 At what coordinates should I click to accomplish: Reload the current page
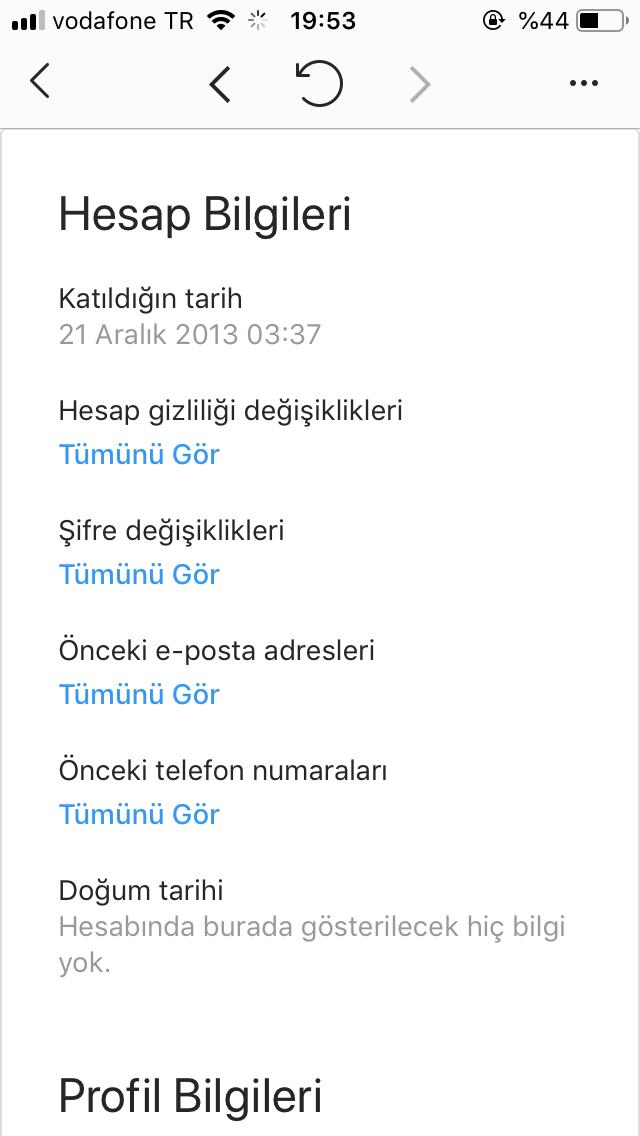point(319,83)
